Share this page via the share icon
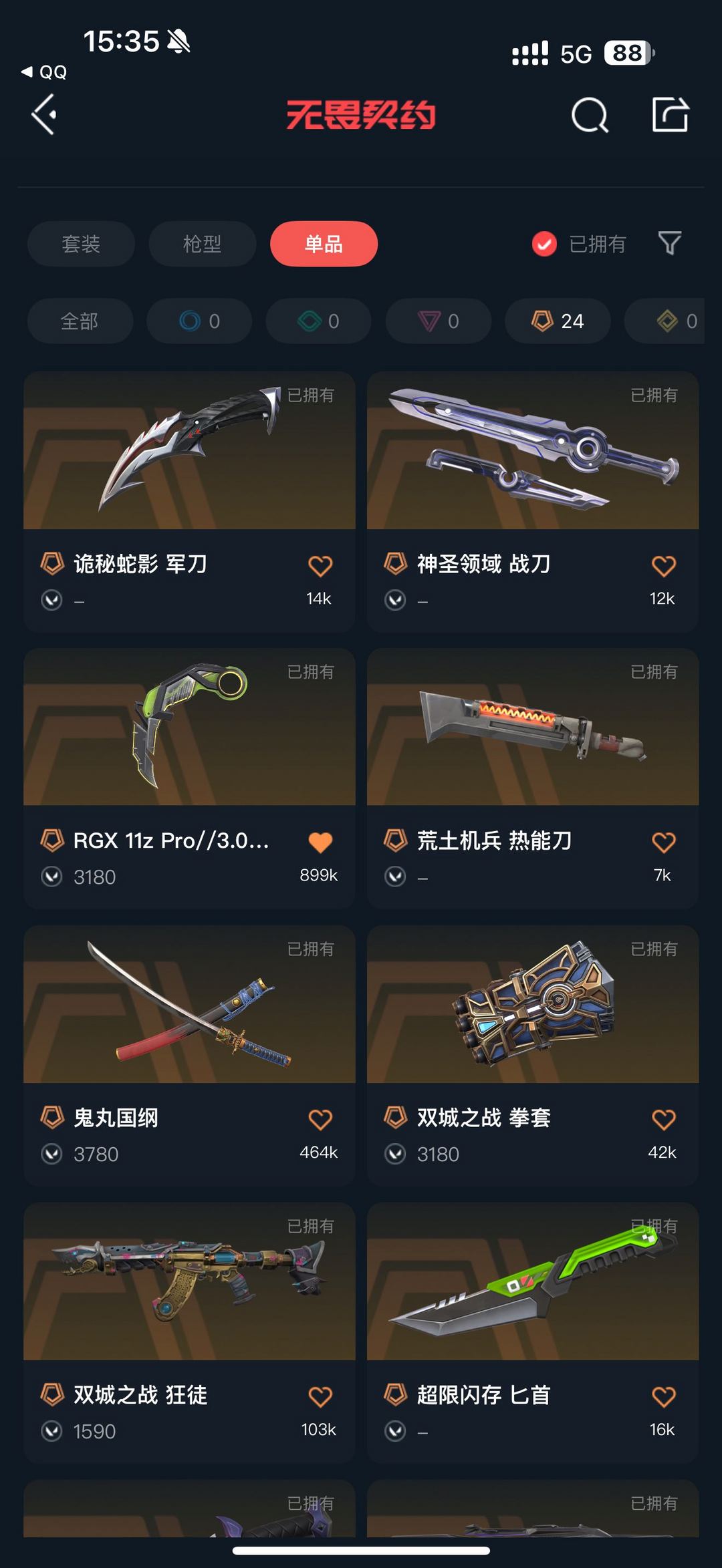722x1568 pixels. 670,114
